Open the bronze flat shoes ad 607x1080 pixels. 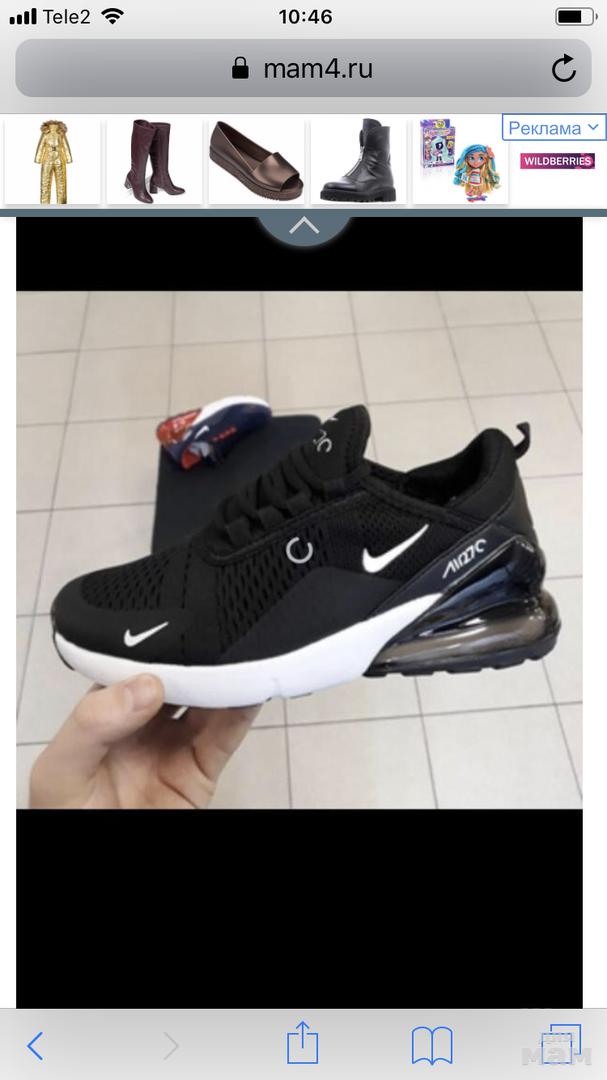click(256, 161)
